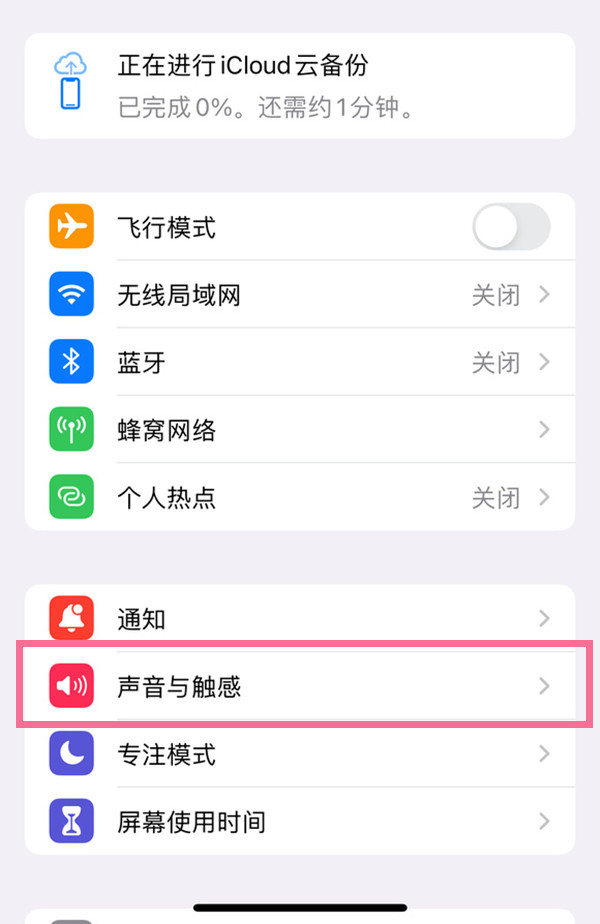Open 通知 (Notifications) settings
This screenshot has width=600, height=924.
pyautogui.click(x=300, y=619)
